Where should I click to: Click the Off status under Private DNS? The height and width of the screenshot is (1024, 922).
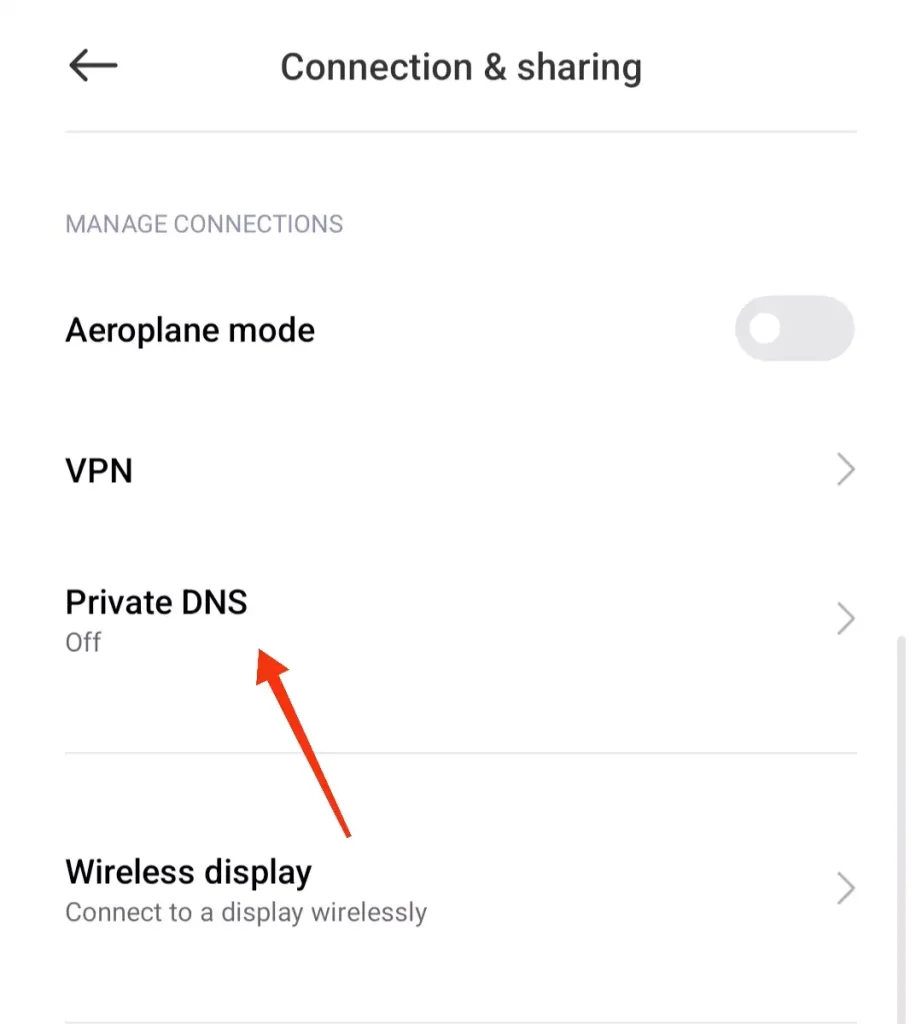[82, 643]
